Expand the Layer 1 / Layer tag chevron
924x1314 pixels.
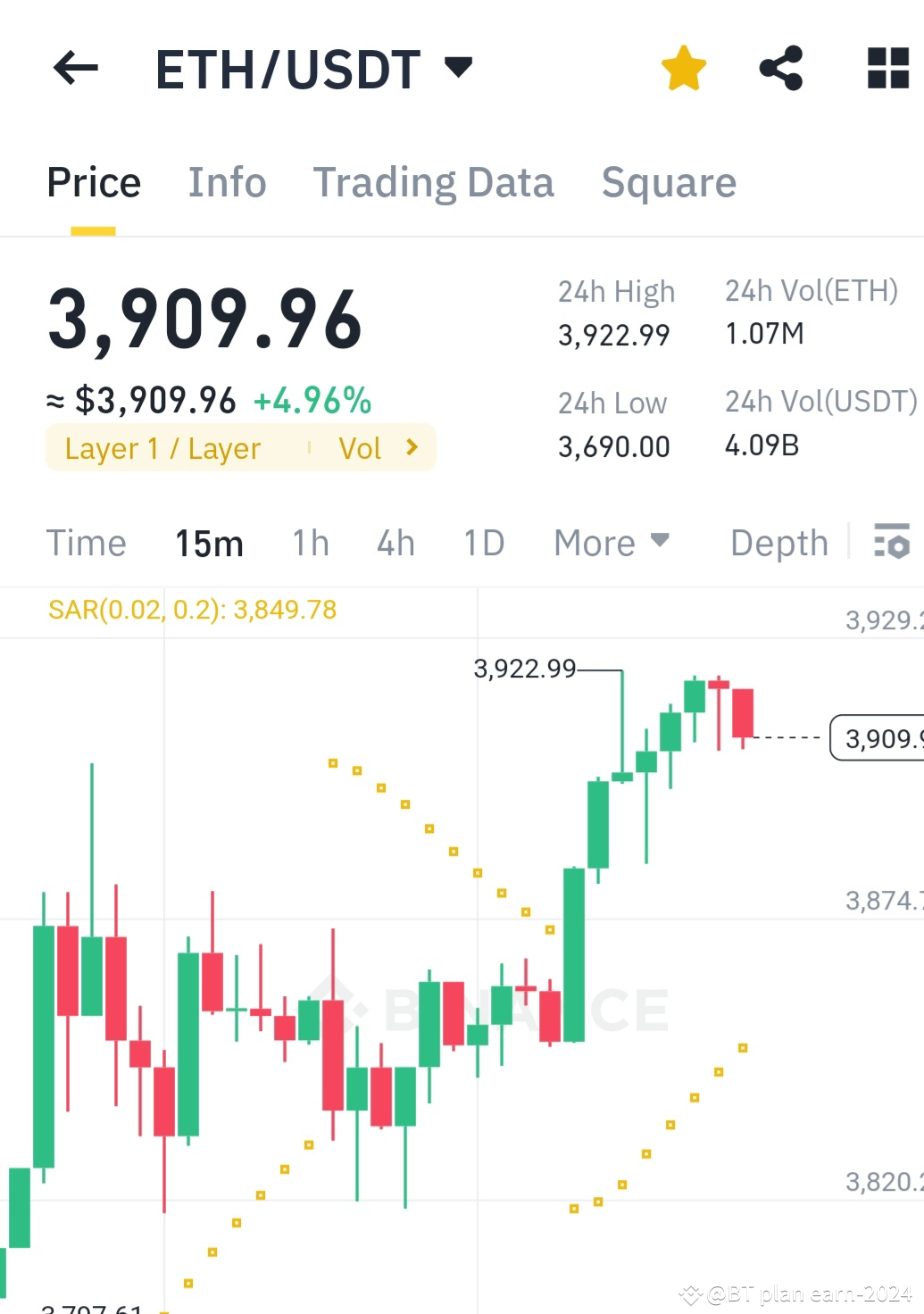412,448
